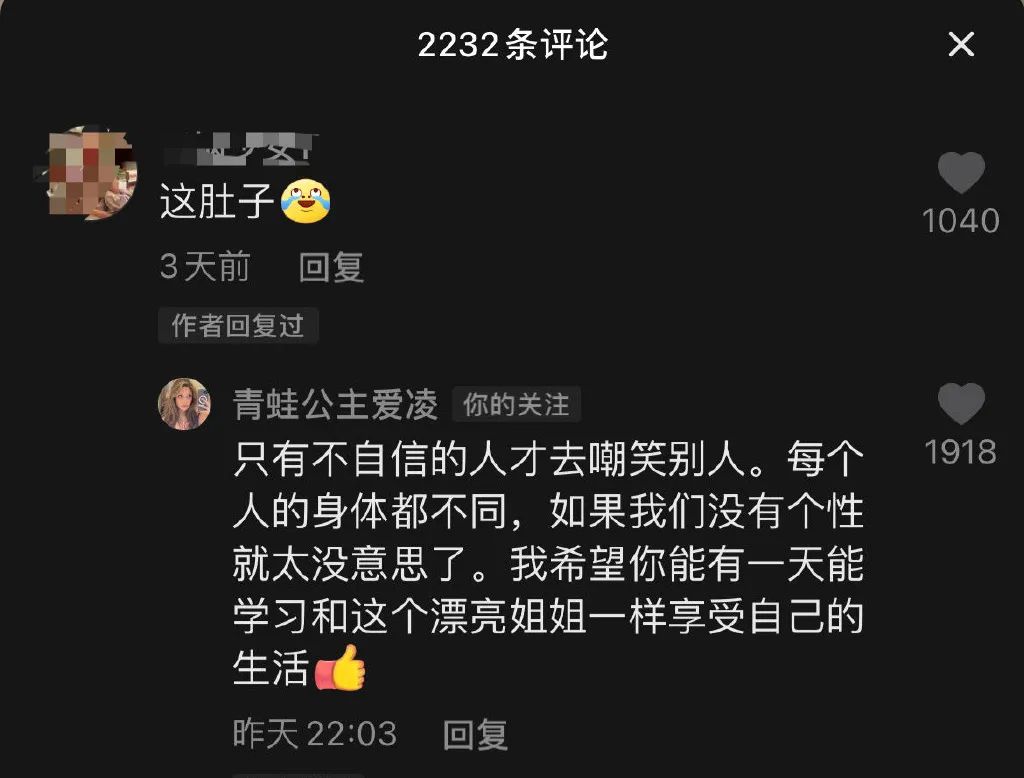This screenshot has height=778, width=1024.
Task: Open 青蛙公主爱凌's profile avatar
Action: pos(184,404)
